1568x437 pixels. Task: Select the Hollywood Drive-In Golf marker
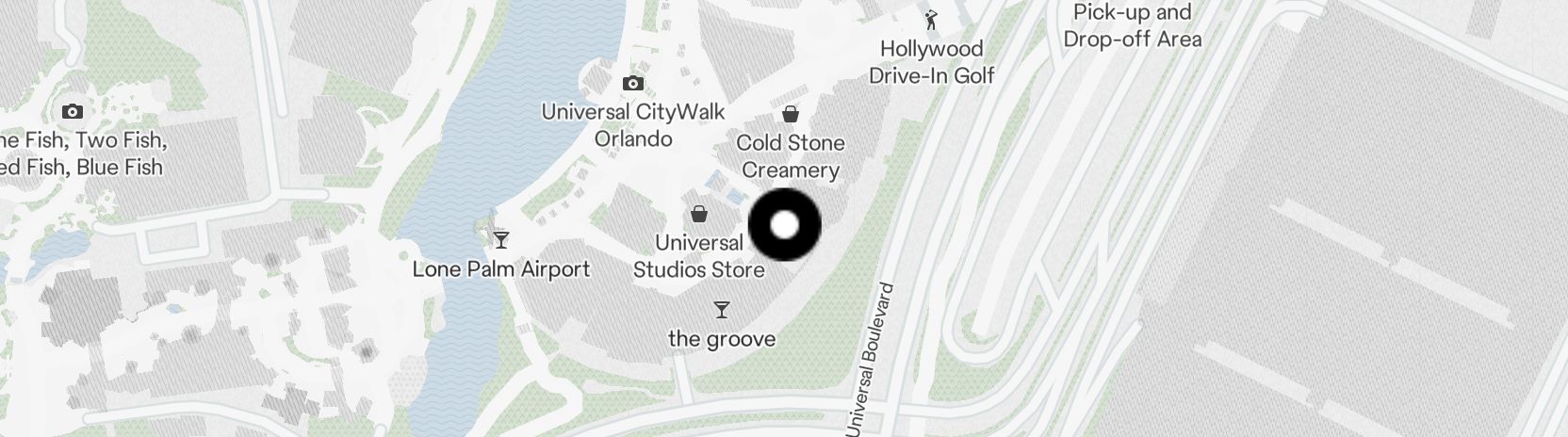[931, 18]
